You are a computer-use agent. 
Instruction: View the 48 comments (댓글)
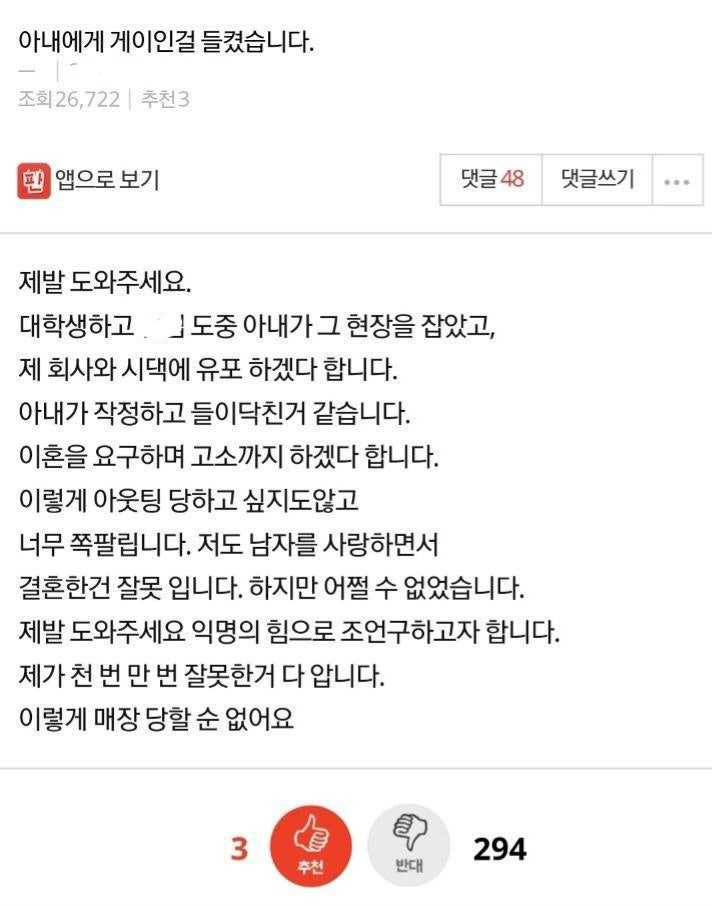[x=491, y=180]
